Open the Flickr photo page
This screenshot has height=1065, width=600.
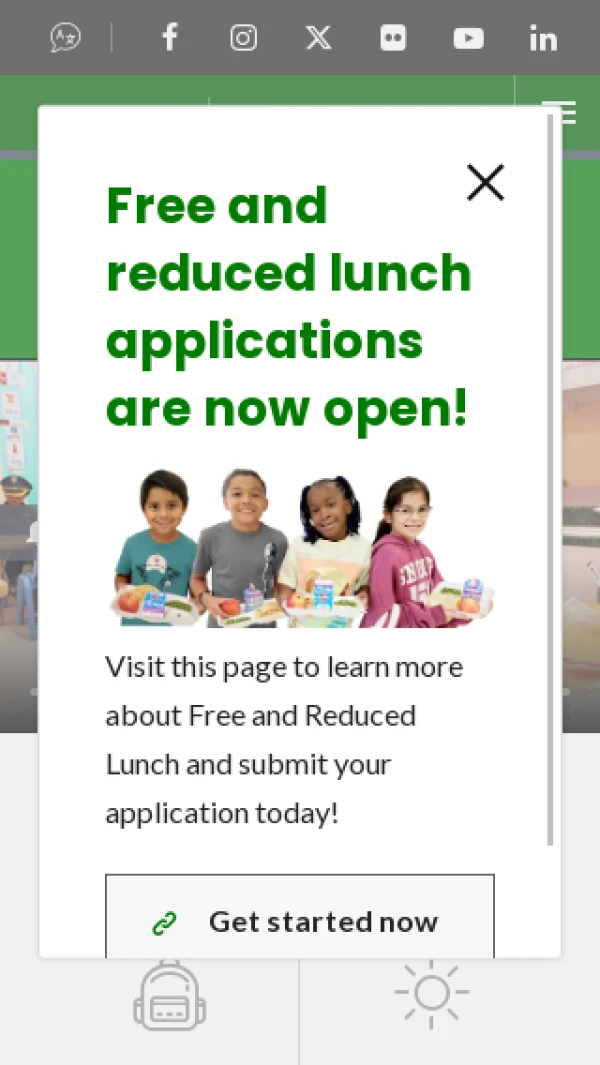point(393,38)
